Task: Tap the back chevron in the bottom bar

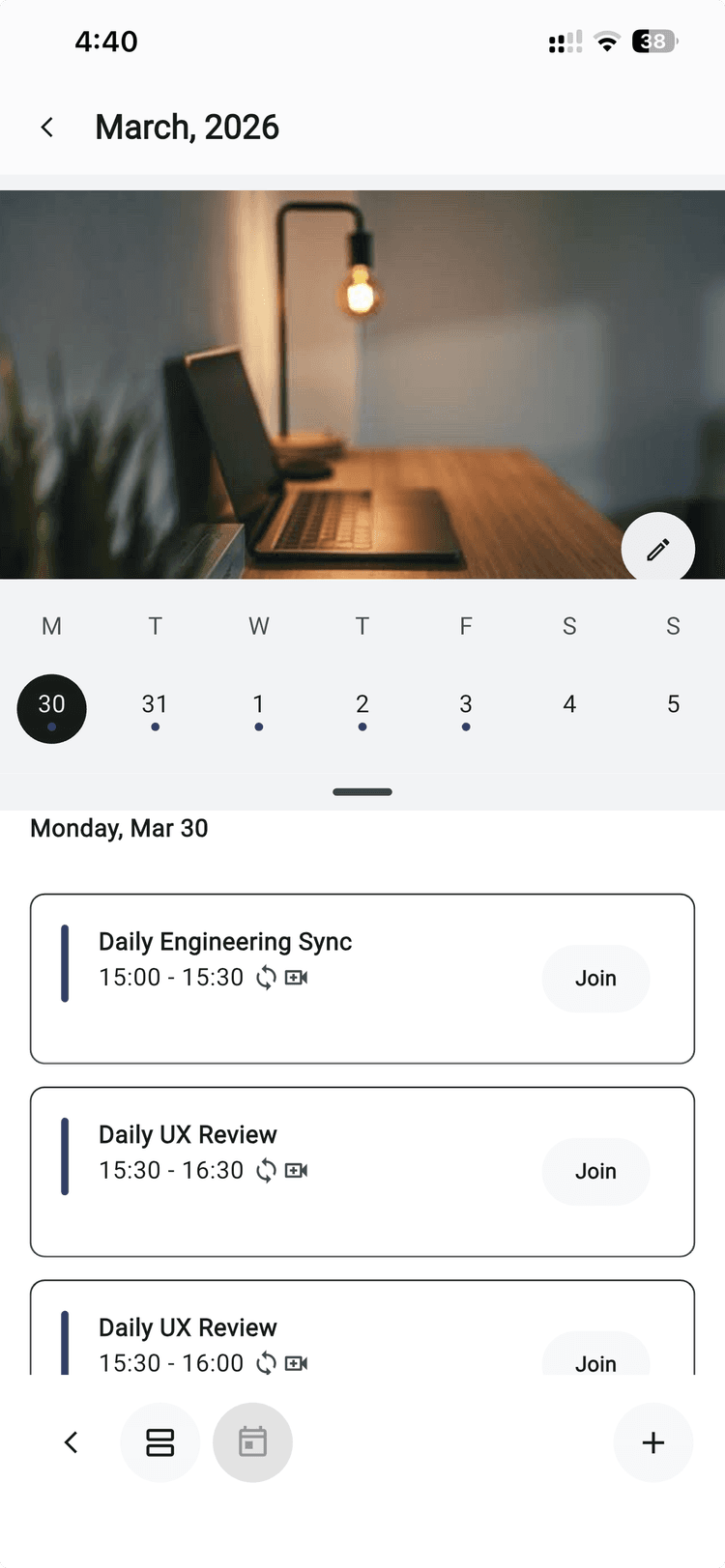Action: (71, 1441)
